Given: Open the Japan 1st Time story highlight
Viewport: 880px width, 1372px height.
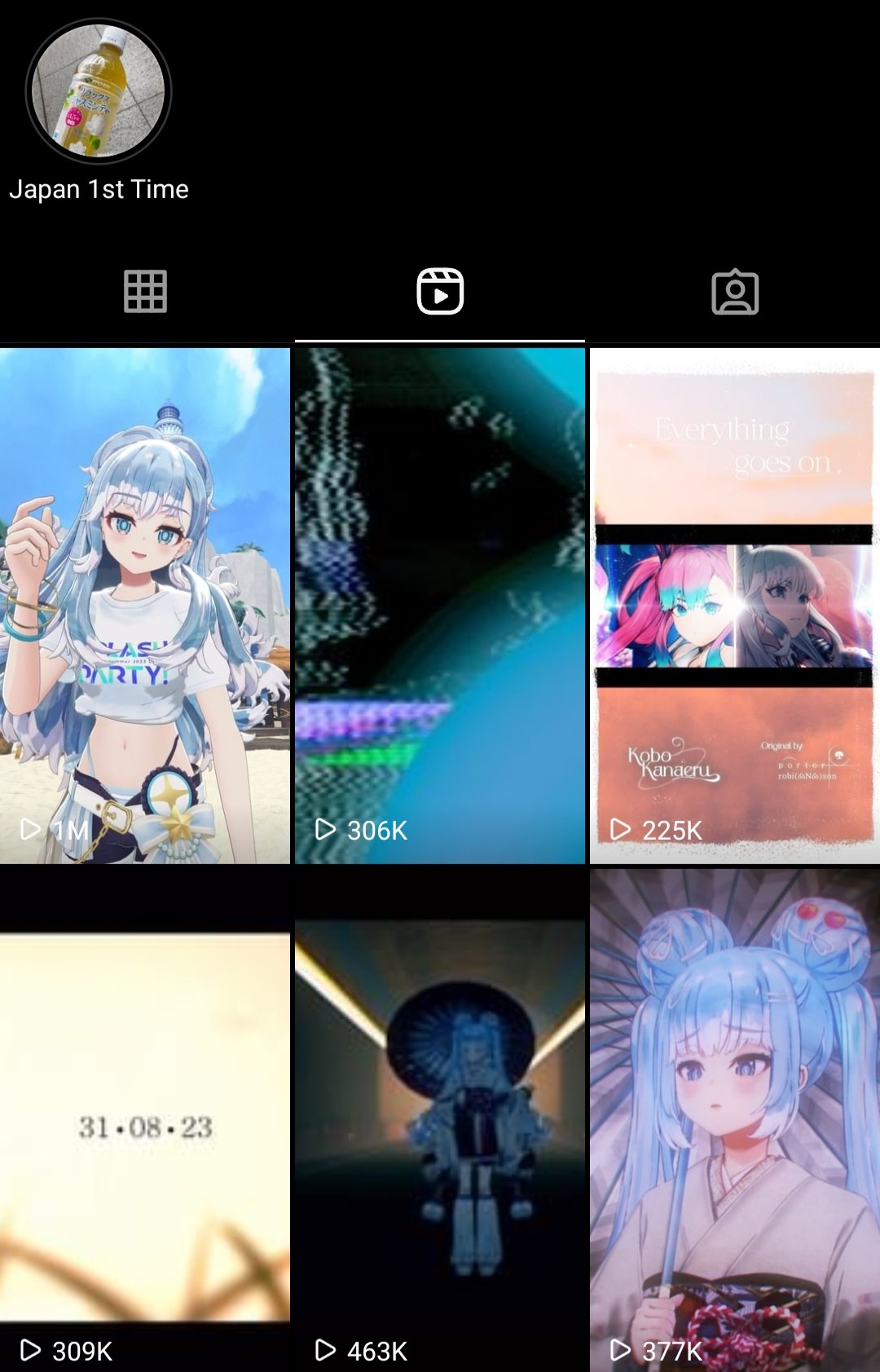Looking at the screenshot, I should pyautogui.click(x=98, y=91).
